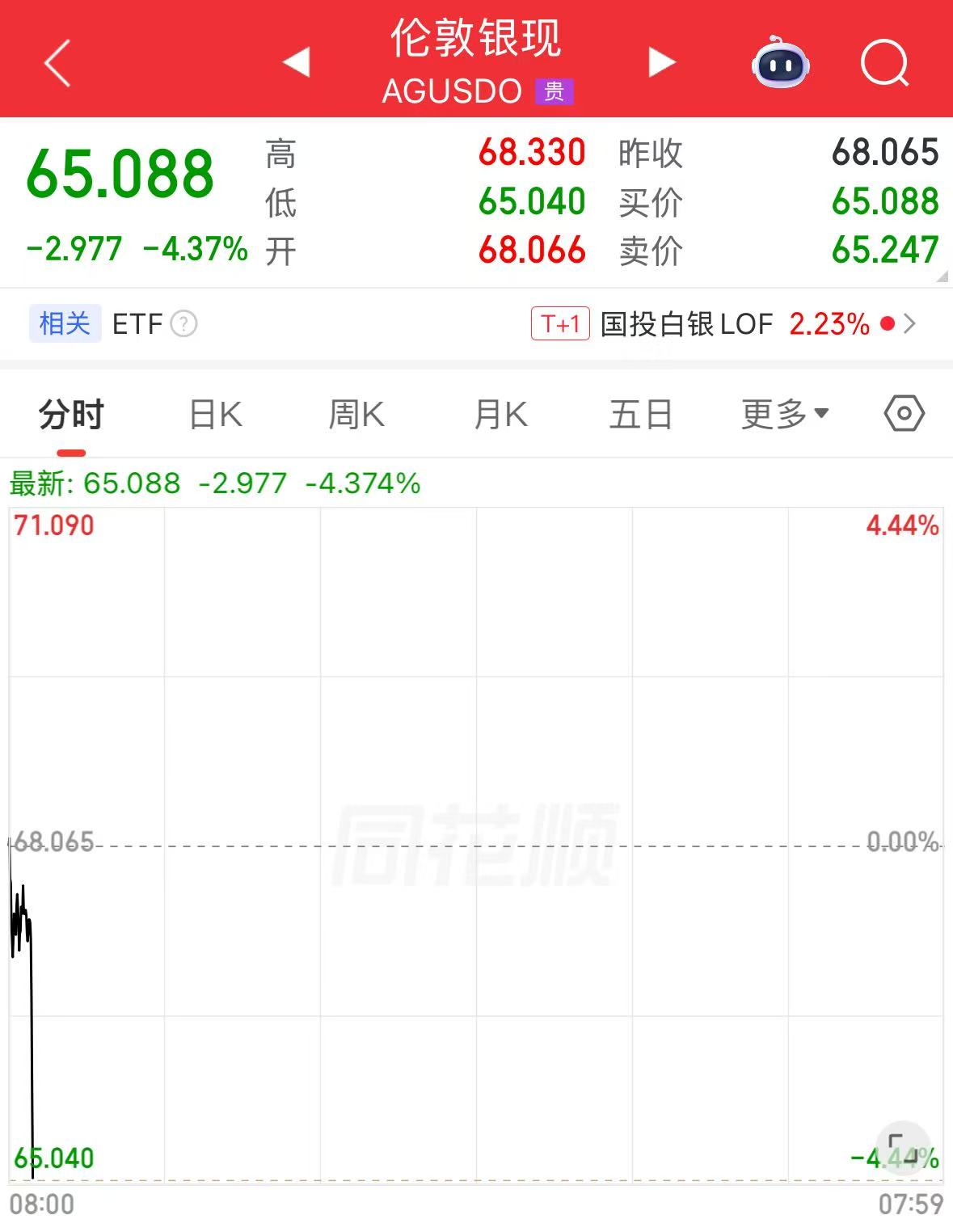The width and height of the screenshot is (953, 1232).
Task: Open the 更多 dropdown menu
Action: 782,413
